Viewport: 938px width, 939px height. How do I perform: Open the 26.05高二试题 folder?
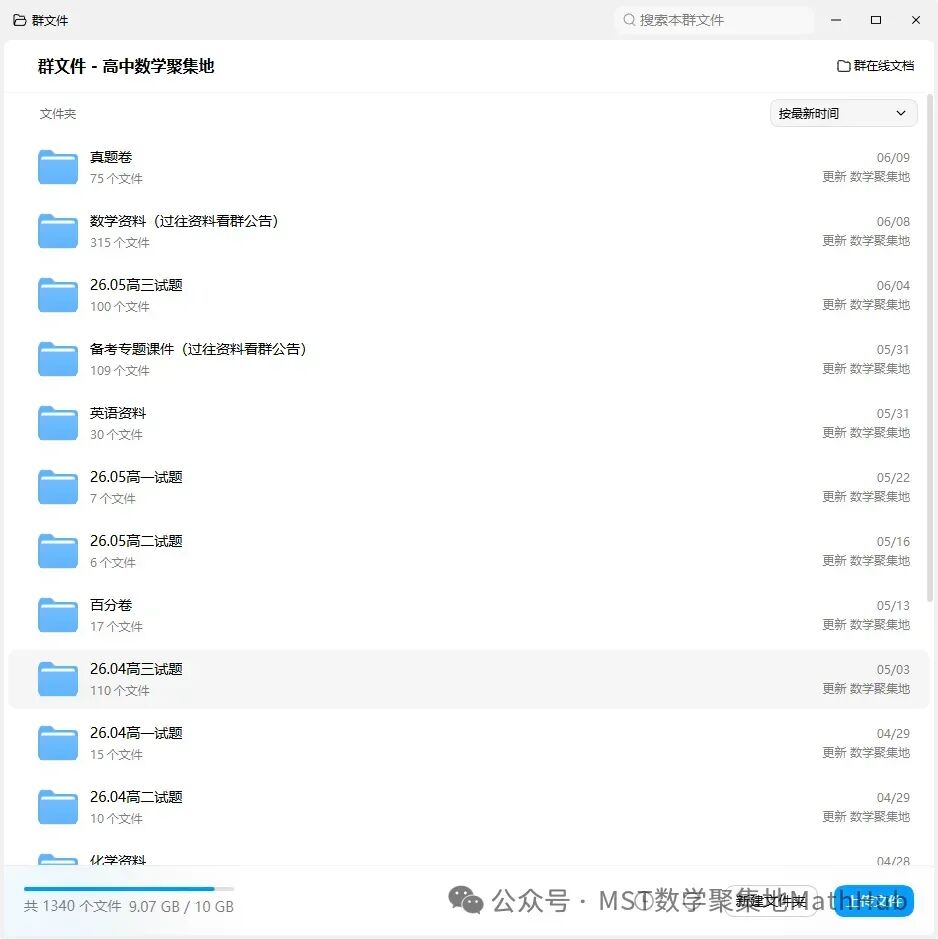[x=468, y=552]
